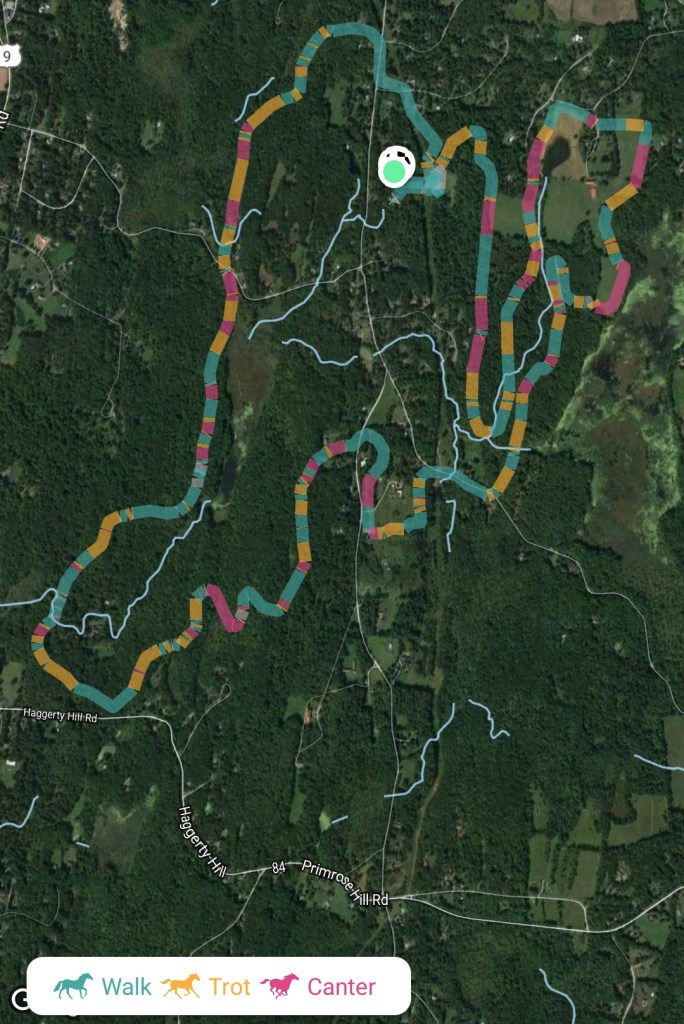
Task: Tap the green start marker on the route
Action: coord(395,170)
